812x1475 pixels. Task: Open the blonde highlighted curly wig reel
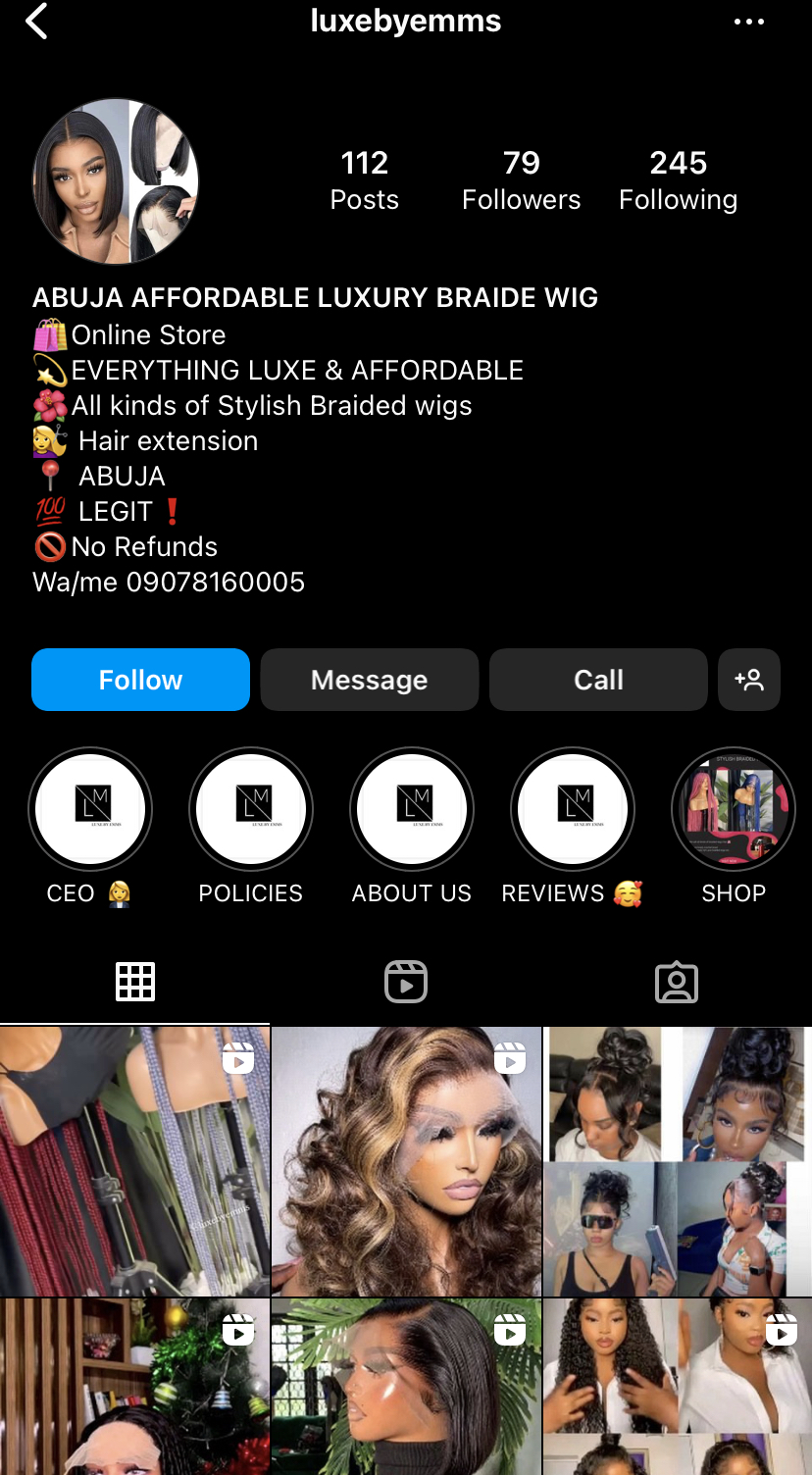click(x=406, y=1162)
